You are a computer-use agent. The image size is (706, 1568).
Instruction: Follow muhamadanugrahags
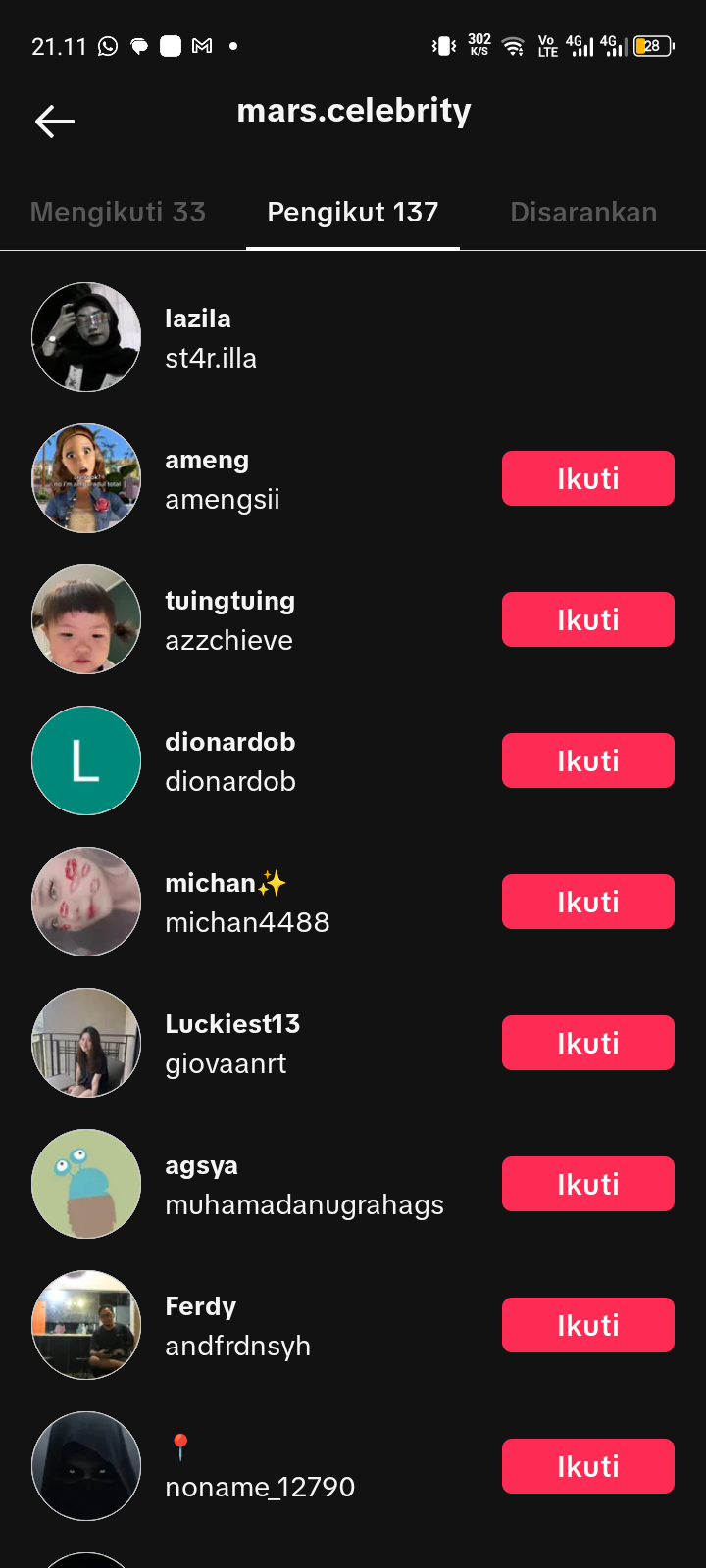[587, 1184]
